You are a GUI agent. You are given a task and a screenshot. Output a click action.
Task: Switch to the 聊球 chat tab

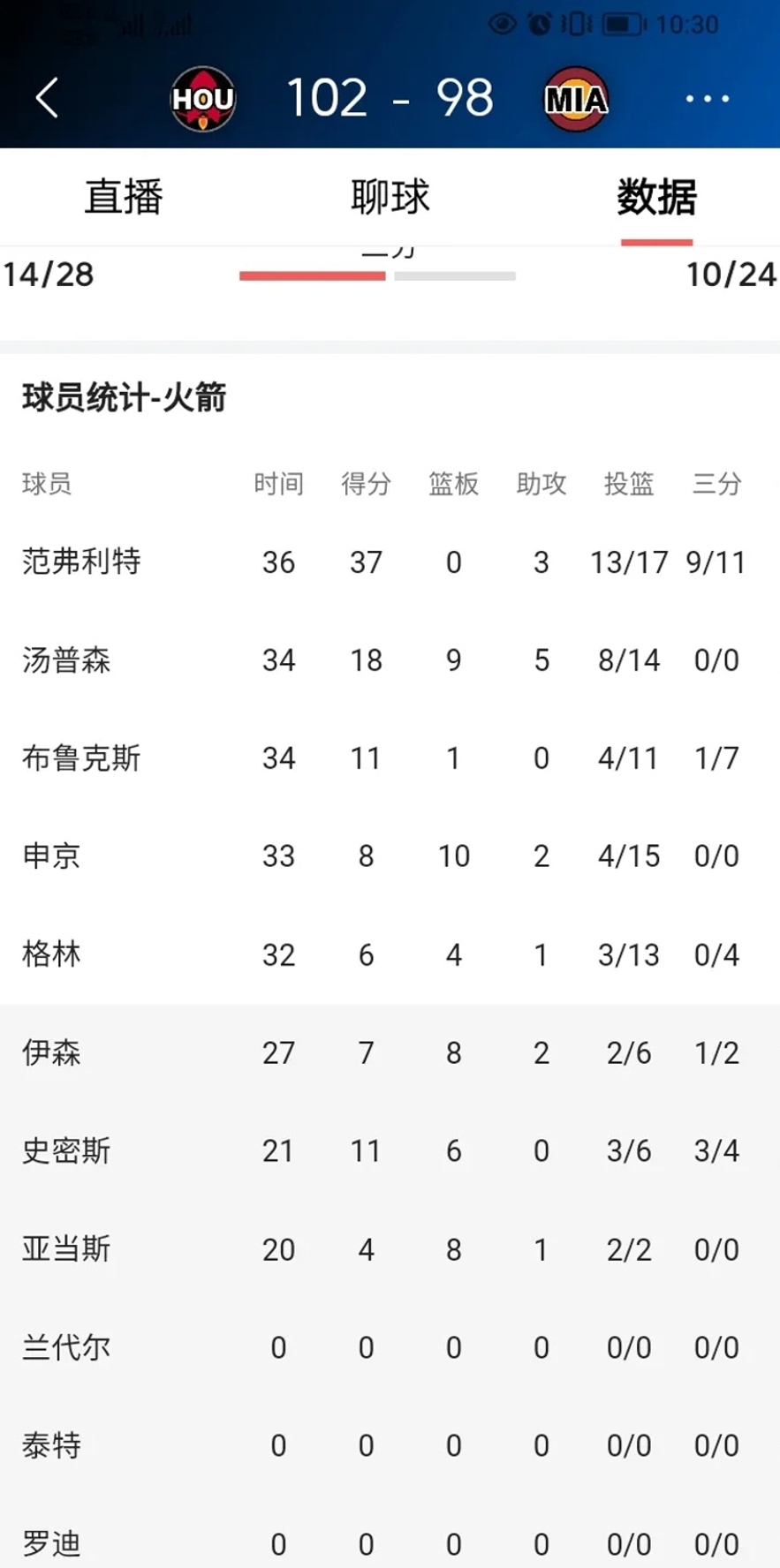coord(390,197)
